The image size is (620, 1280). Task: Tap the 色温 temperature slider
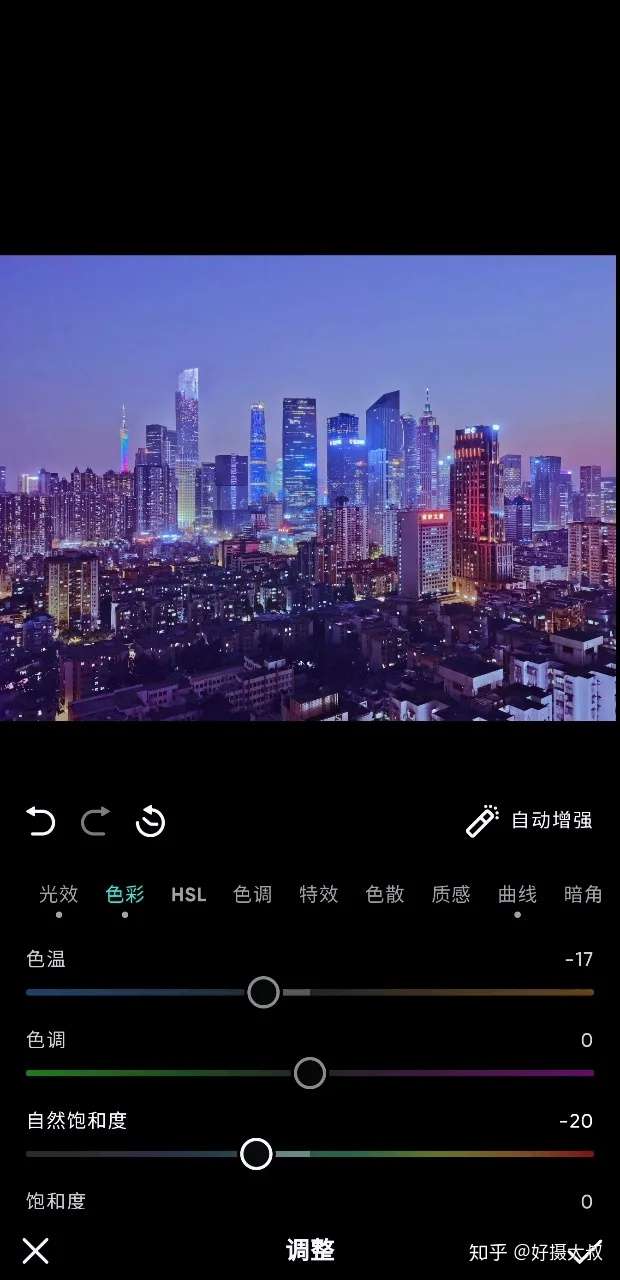[264, 992]
